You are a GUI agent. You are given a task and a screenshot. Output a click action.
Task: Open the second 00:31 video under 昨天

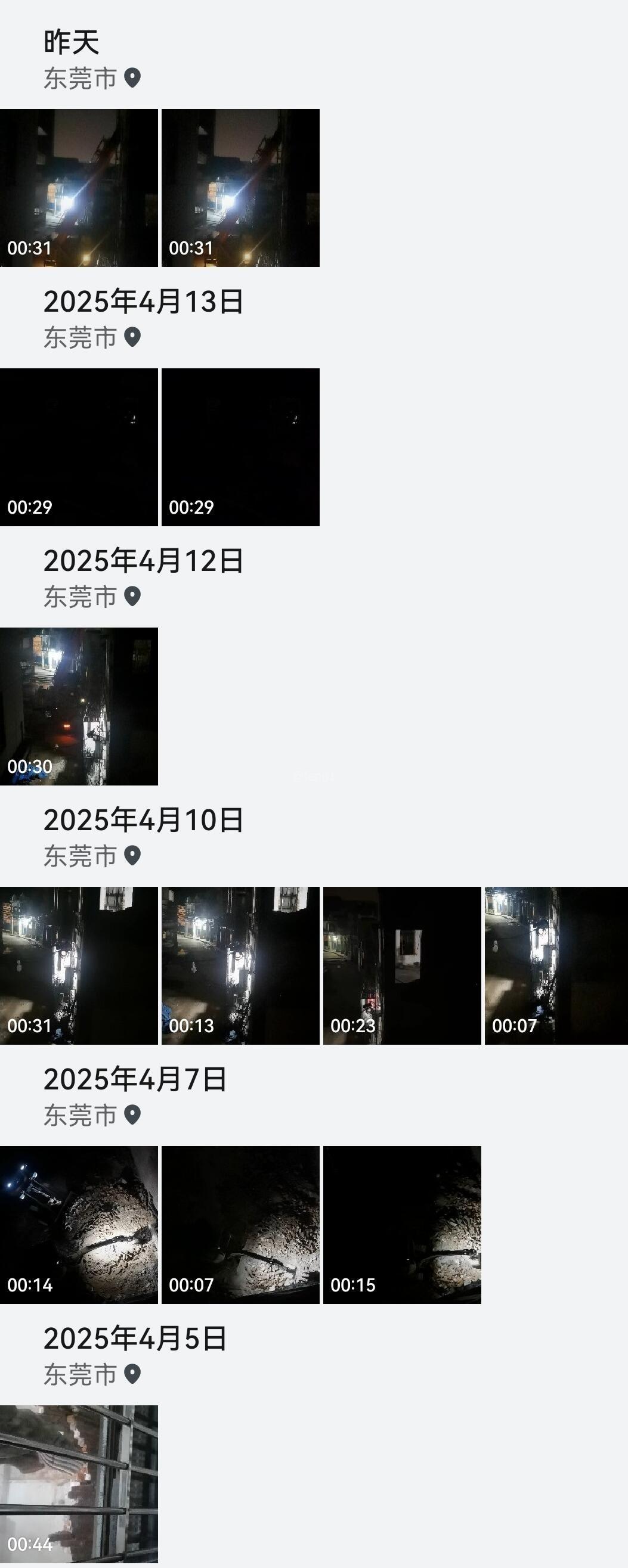240,188
